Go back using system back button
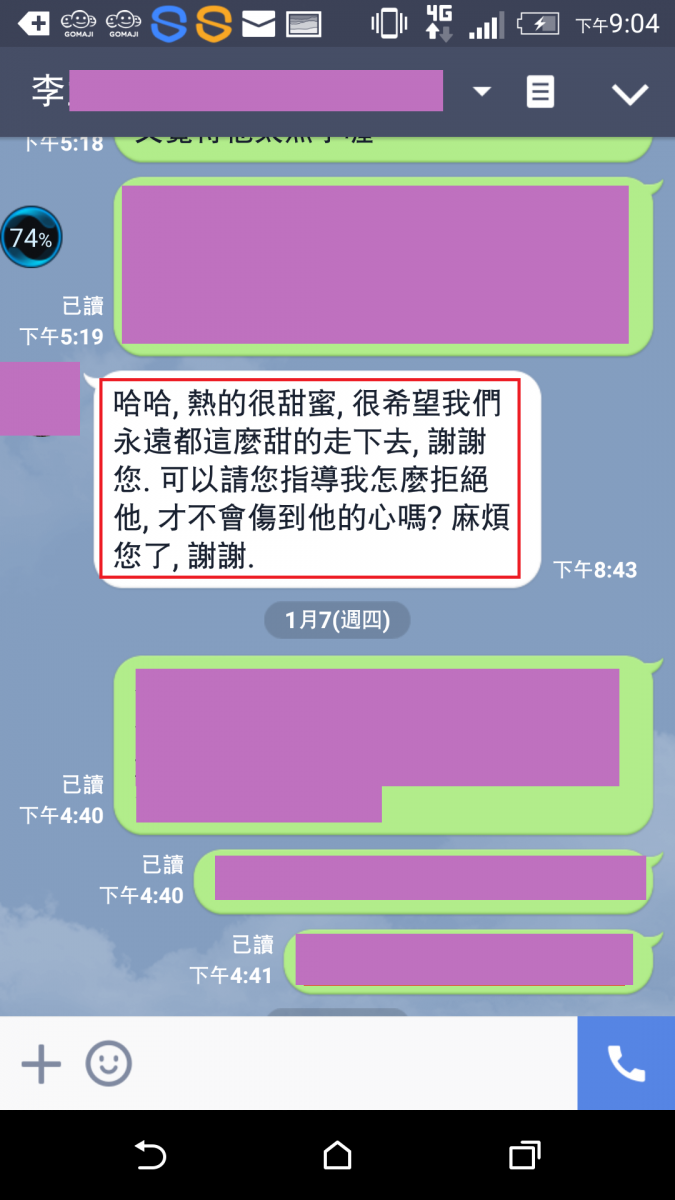 coord(150,1156)
